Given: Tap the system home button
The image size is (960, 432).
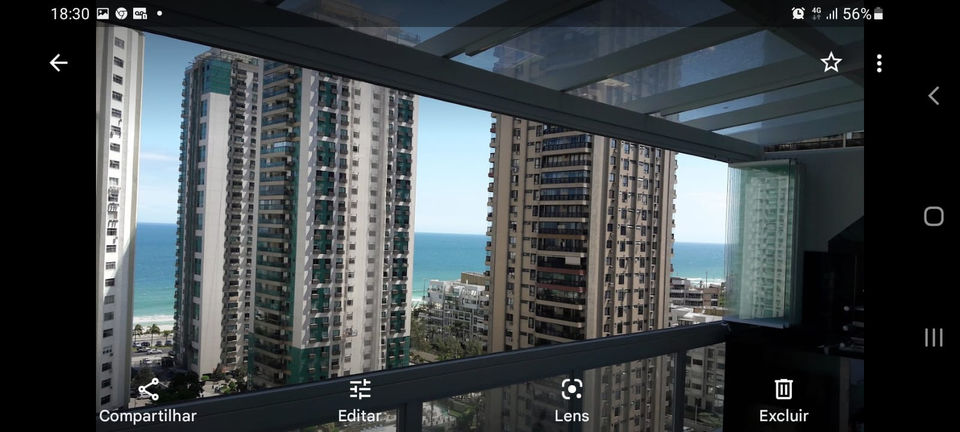Looking at the screenshot, I should coord(933,216).
